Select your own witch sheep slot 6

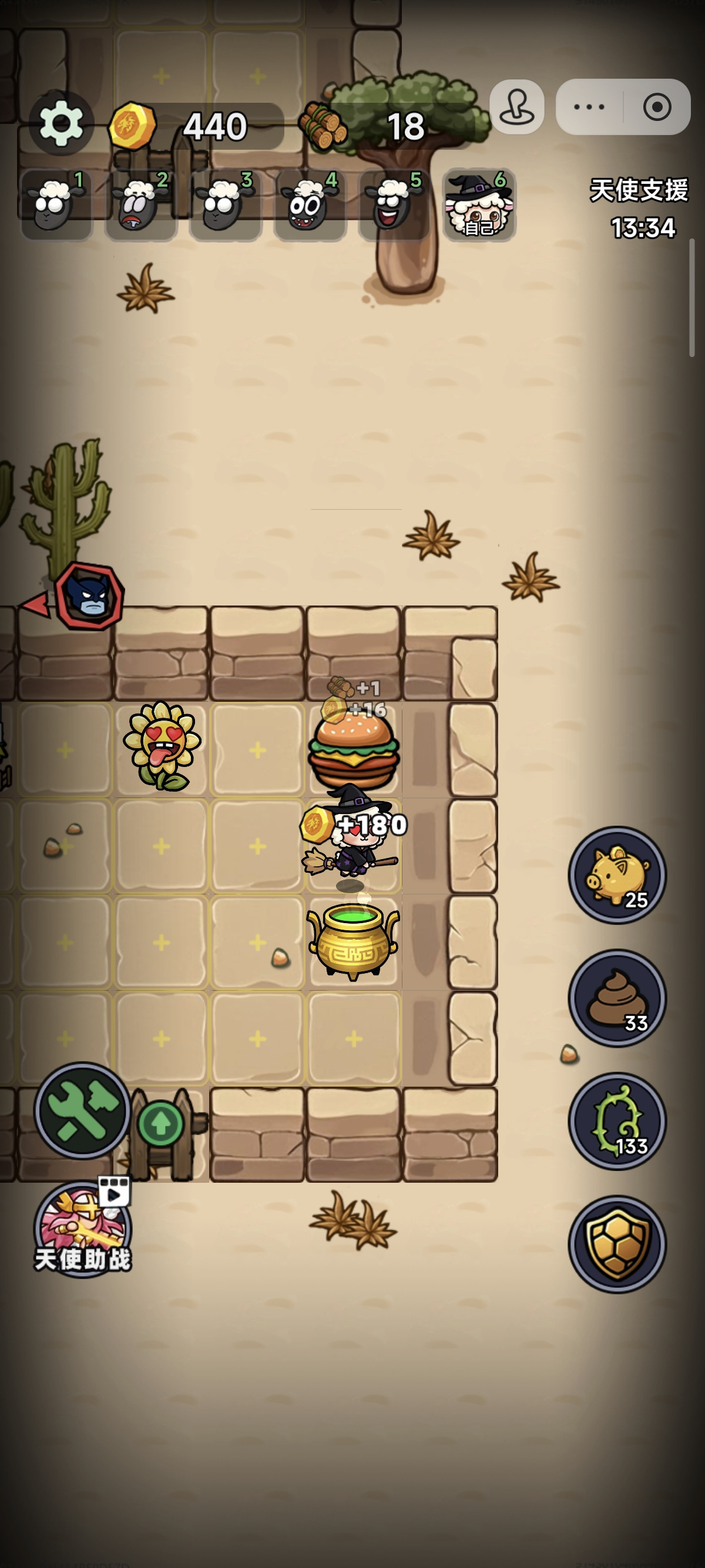click(x=479, y=205)
